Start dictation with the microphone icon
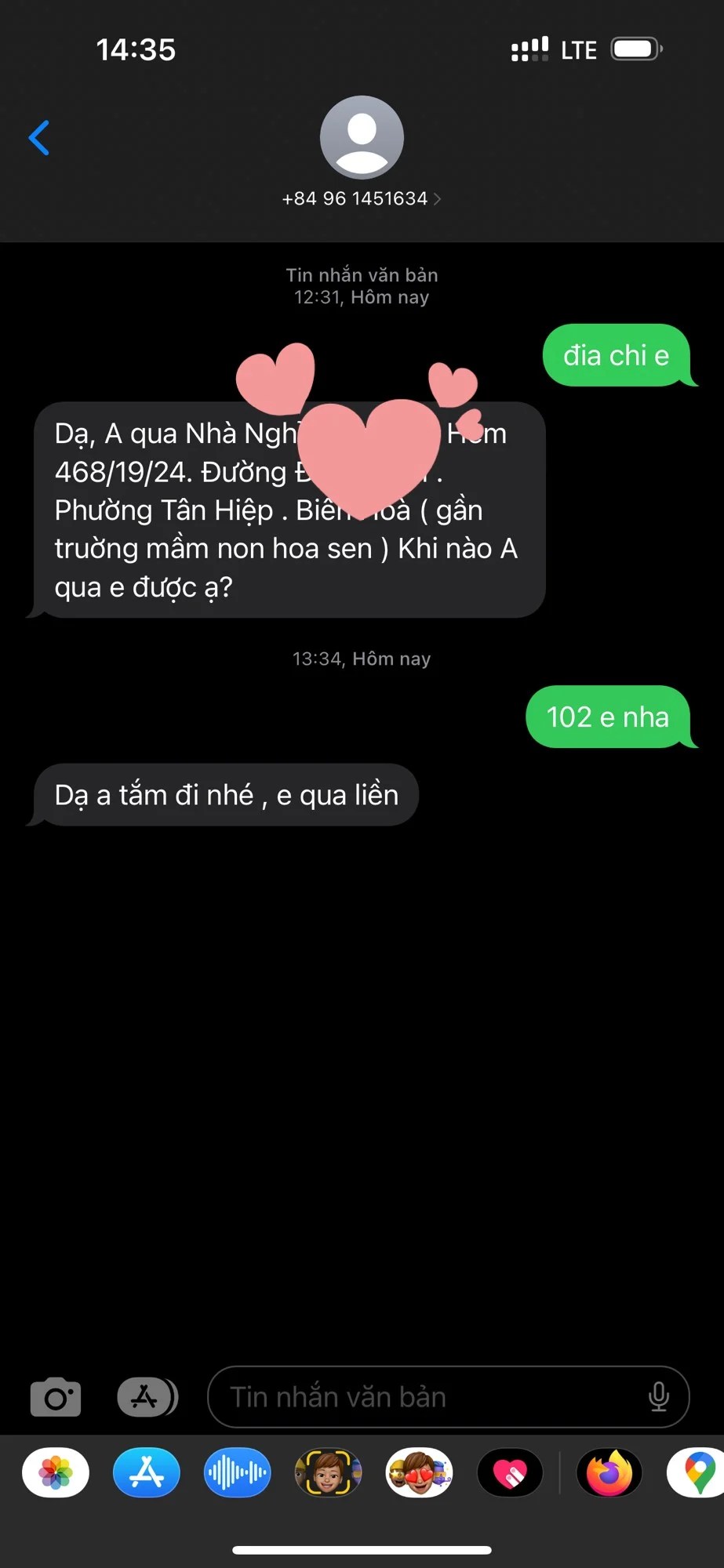This screenshot has width=724, height=1568. [x=658, y=1397]
